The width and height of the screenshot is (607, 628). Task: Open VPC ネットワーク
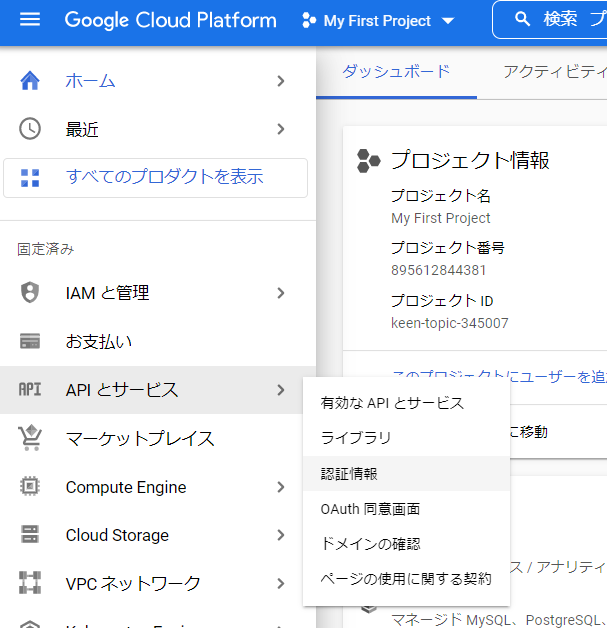(133, 583)
